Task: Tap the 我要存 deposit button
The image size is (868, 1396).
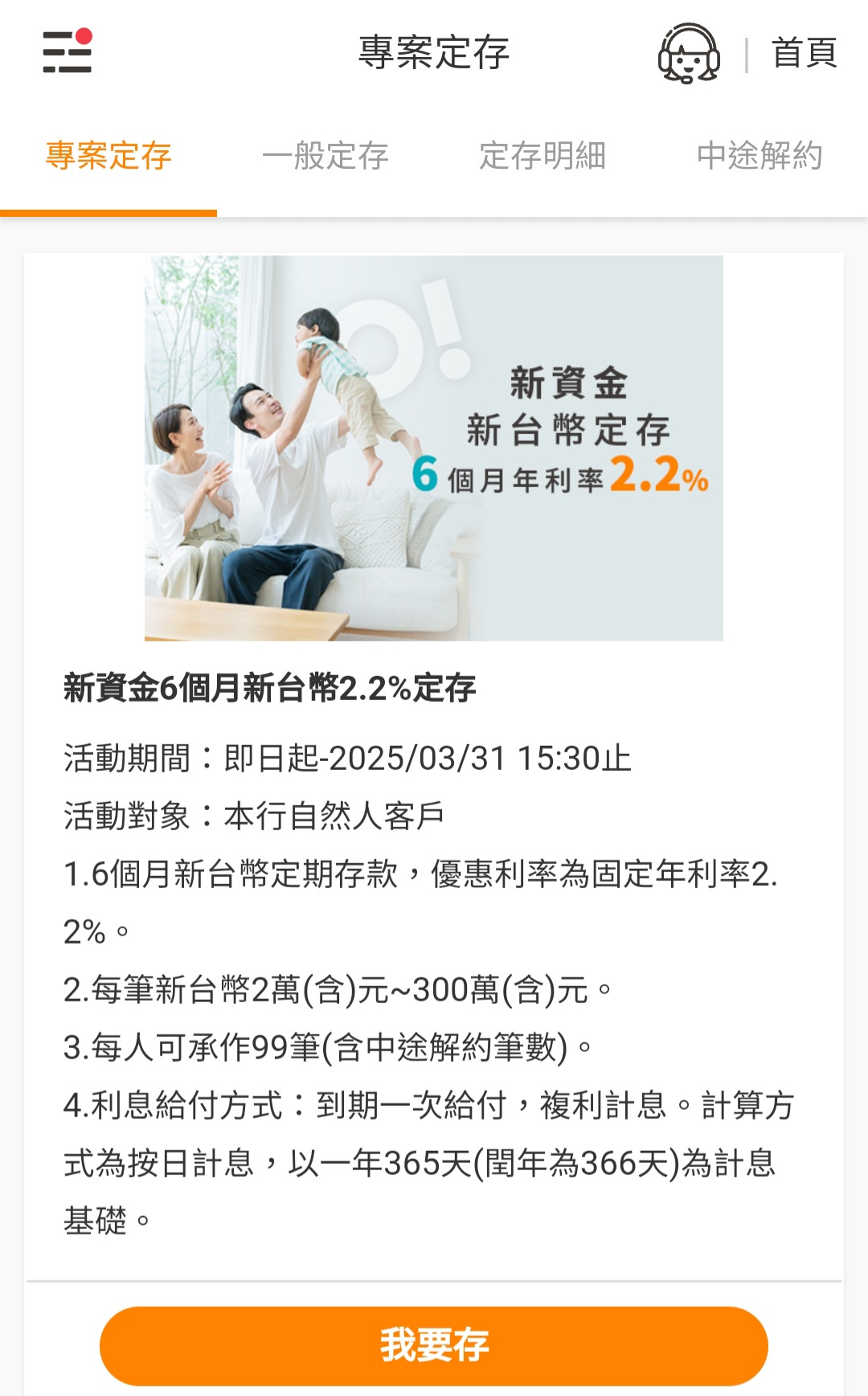Action: (434, 1345)
